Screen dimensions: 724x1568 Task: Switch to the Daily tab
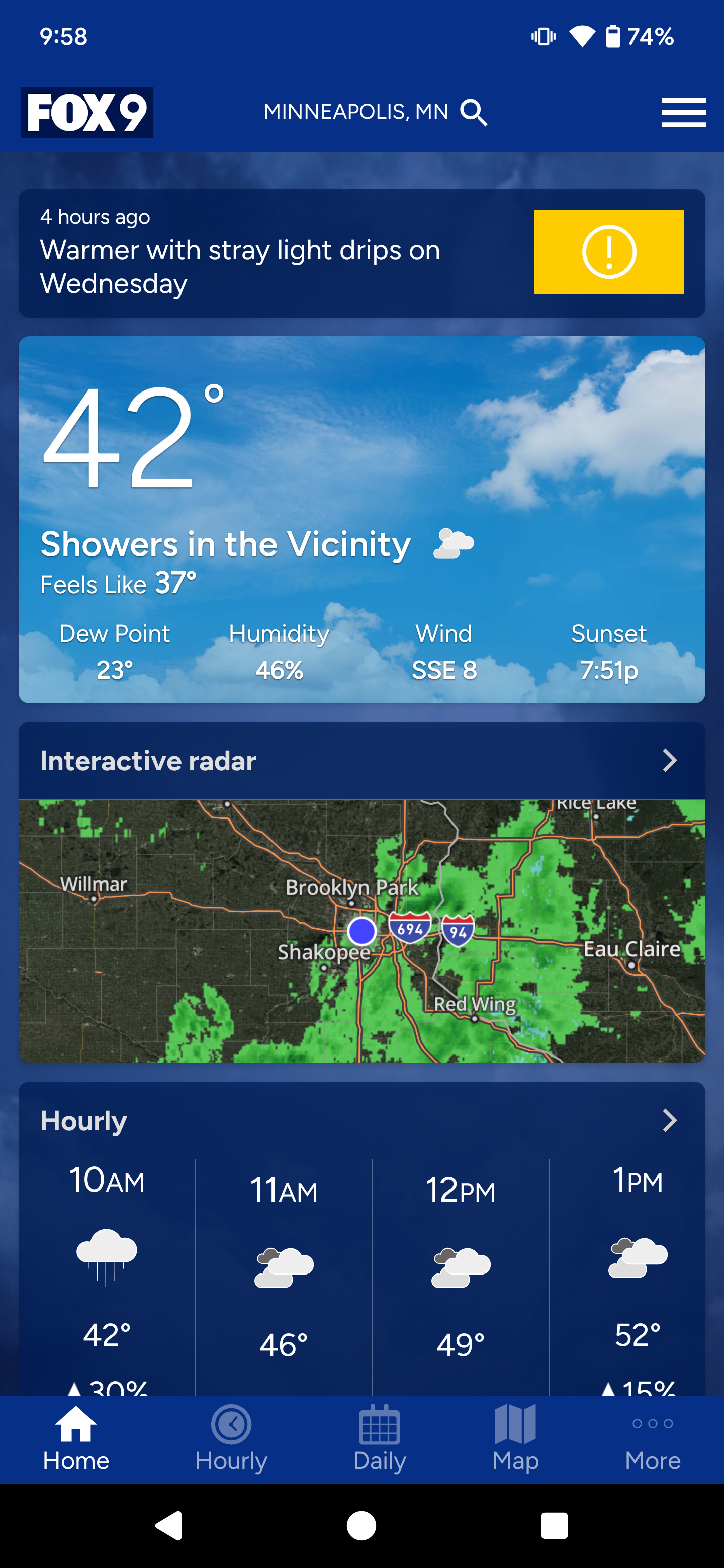point(380,1438)
